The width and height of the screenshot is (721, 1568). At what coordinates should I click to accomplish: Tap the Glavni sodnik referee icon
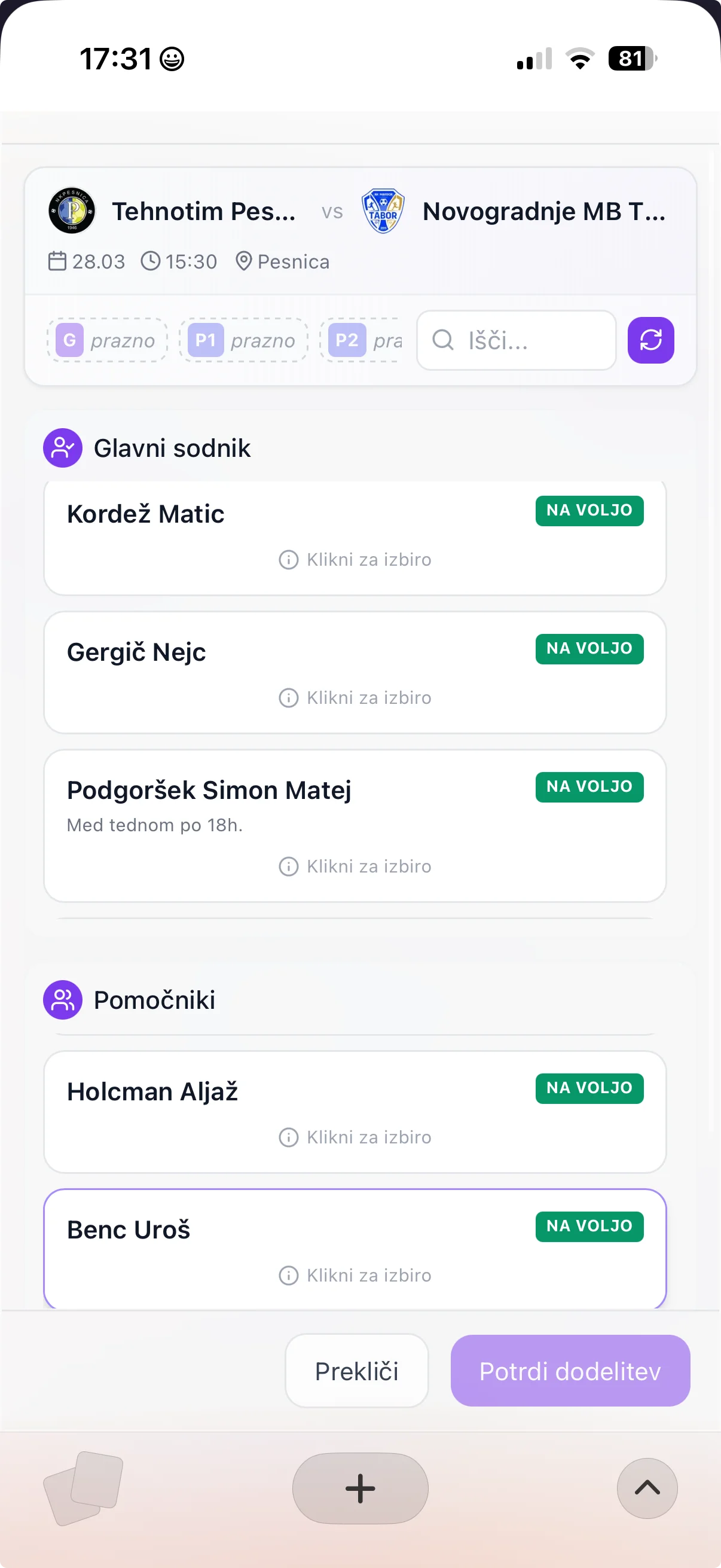point(63,448)
